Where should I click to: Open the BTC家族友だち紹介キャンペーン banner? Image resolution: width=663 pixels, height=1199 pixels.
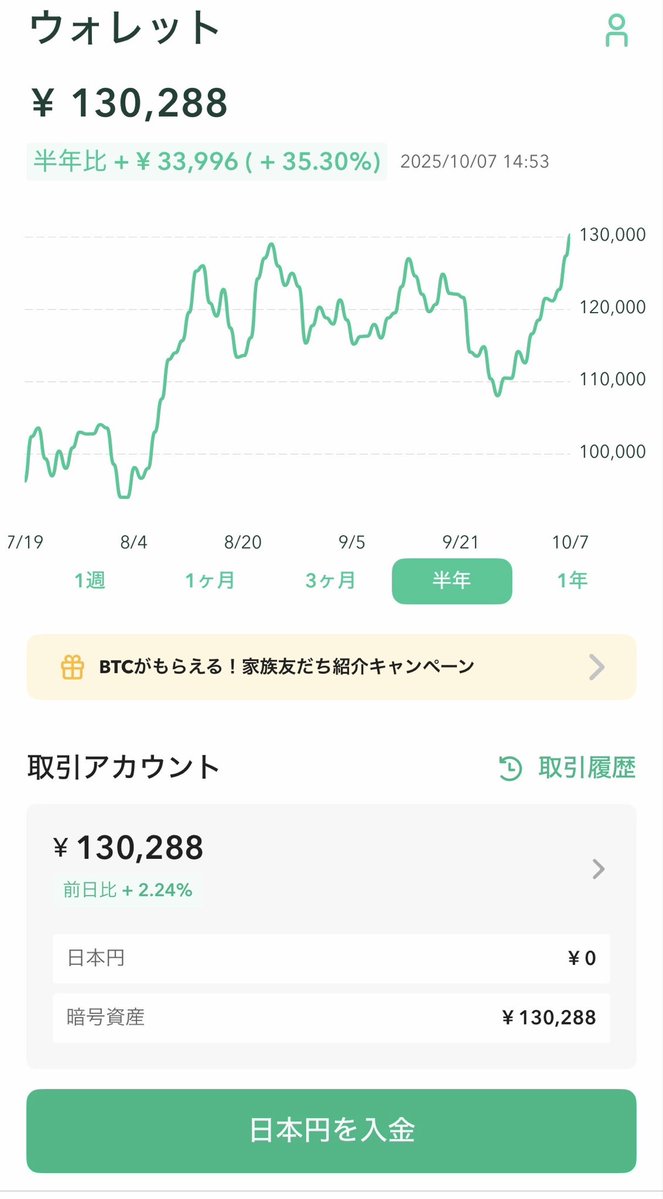point(331,667)
